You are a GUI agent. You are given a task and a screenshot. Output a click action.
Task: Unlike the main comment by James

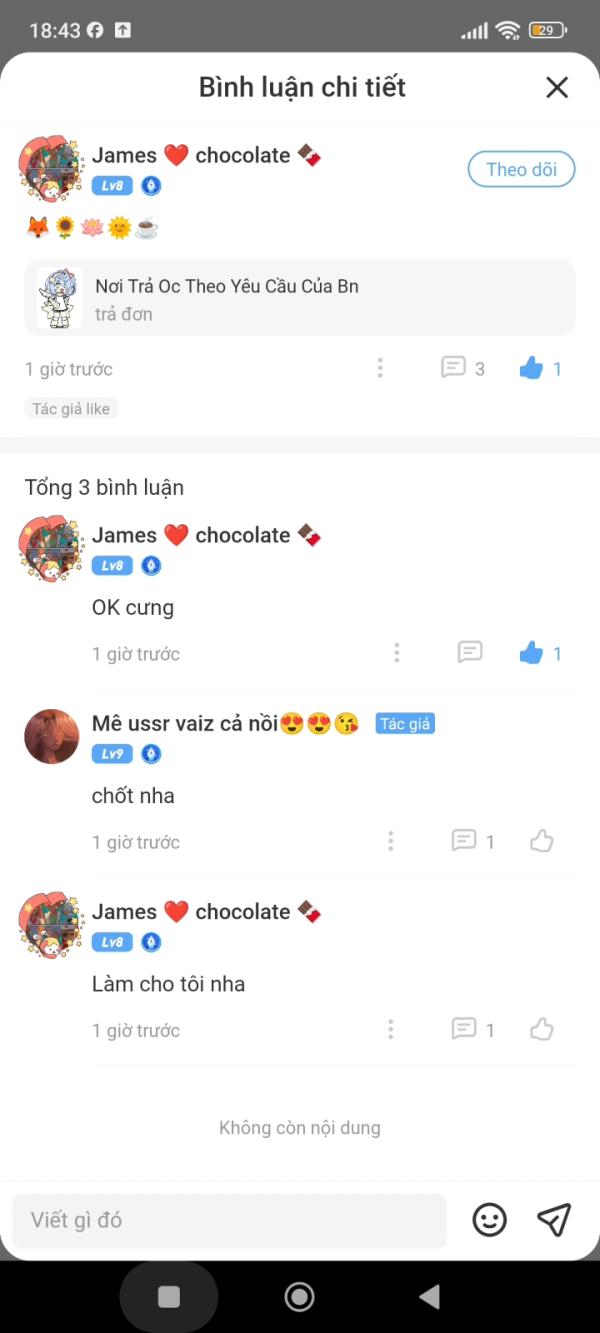532,368
